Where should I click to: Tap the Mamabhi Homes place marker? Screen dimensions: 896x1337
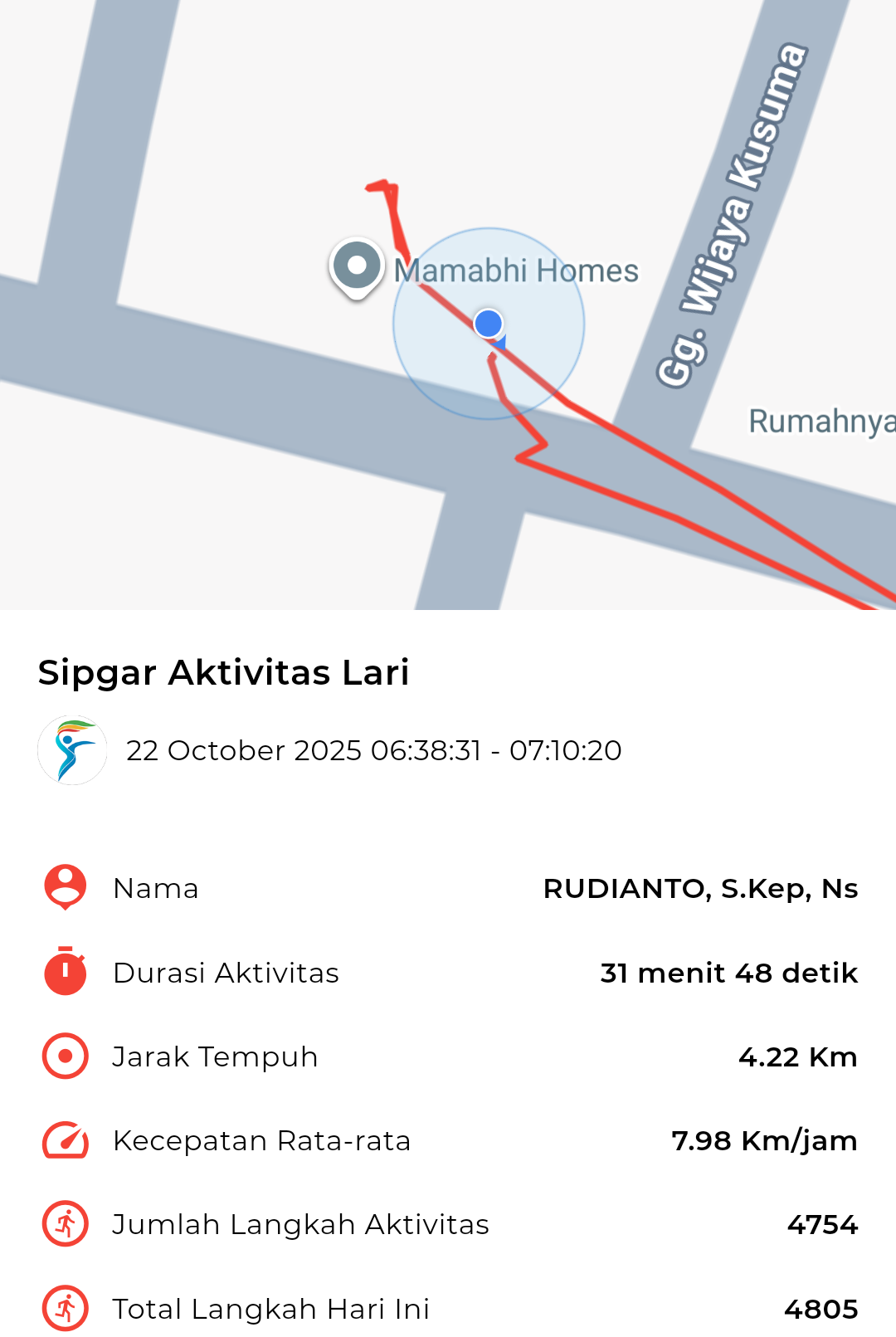[x=357, y=267]
